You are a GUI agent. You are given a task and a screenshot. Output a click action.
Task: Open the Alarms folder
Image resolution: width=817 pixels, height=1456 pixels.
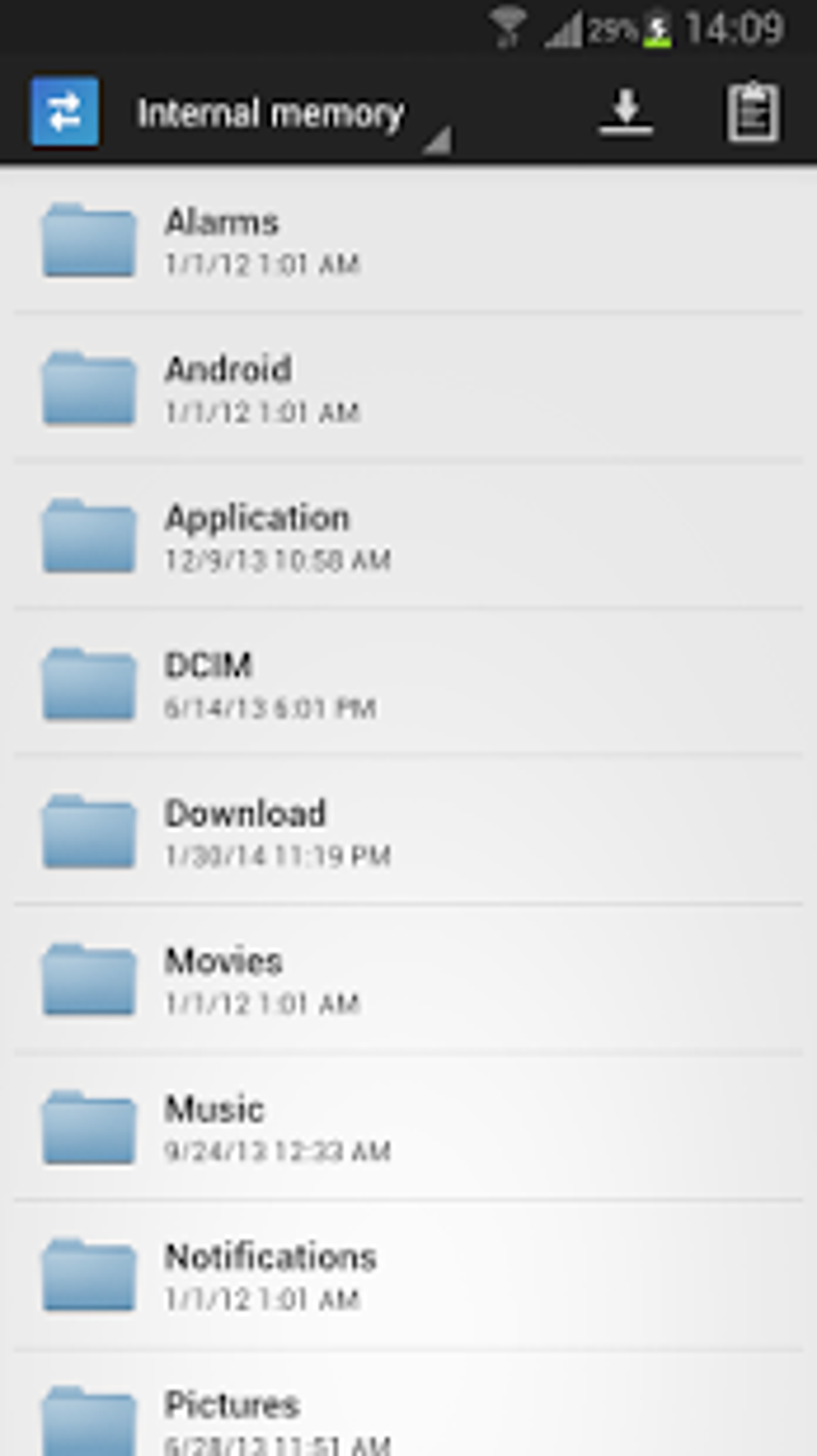pyautogui.click(x=408, y=240)
